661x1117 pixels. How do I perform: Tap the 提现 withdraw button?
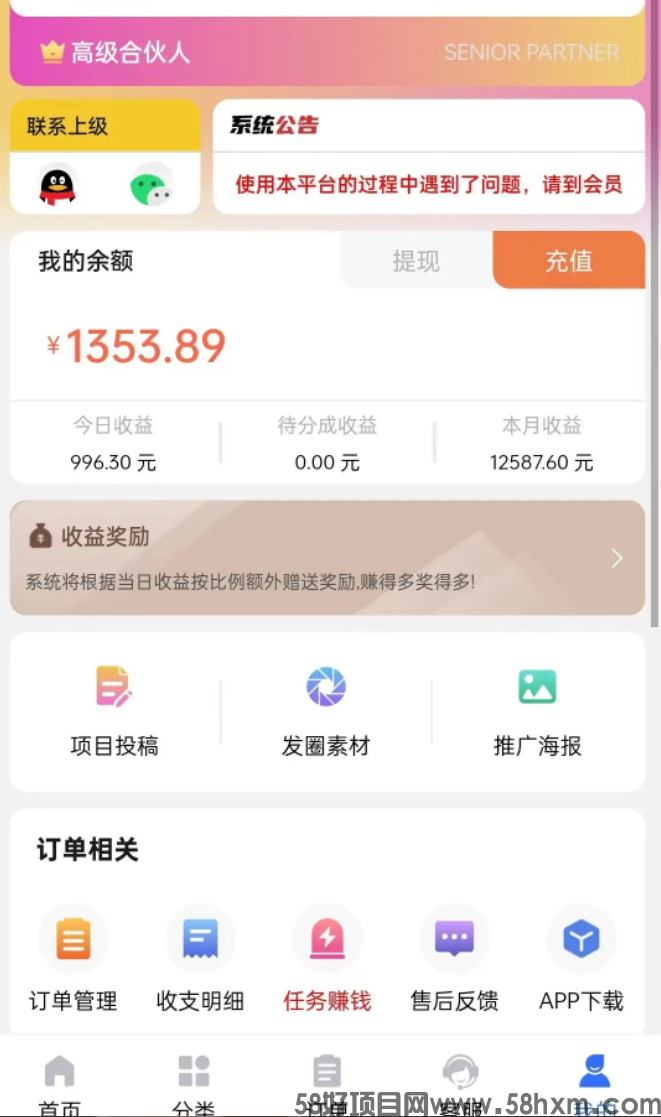(416, 261)
